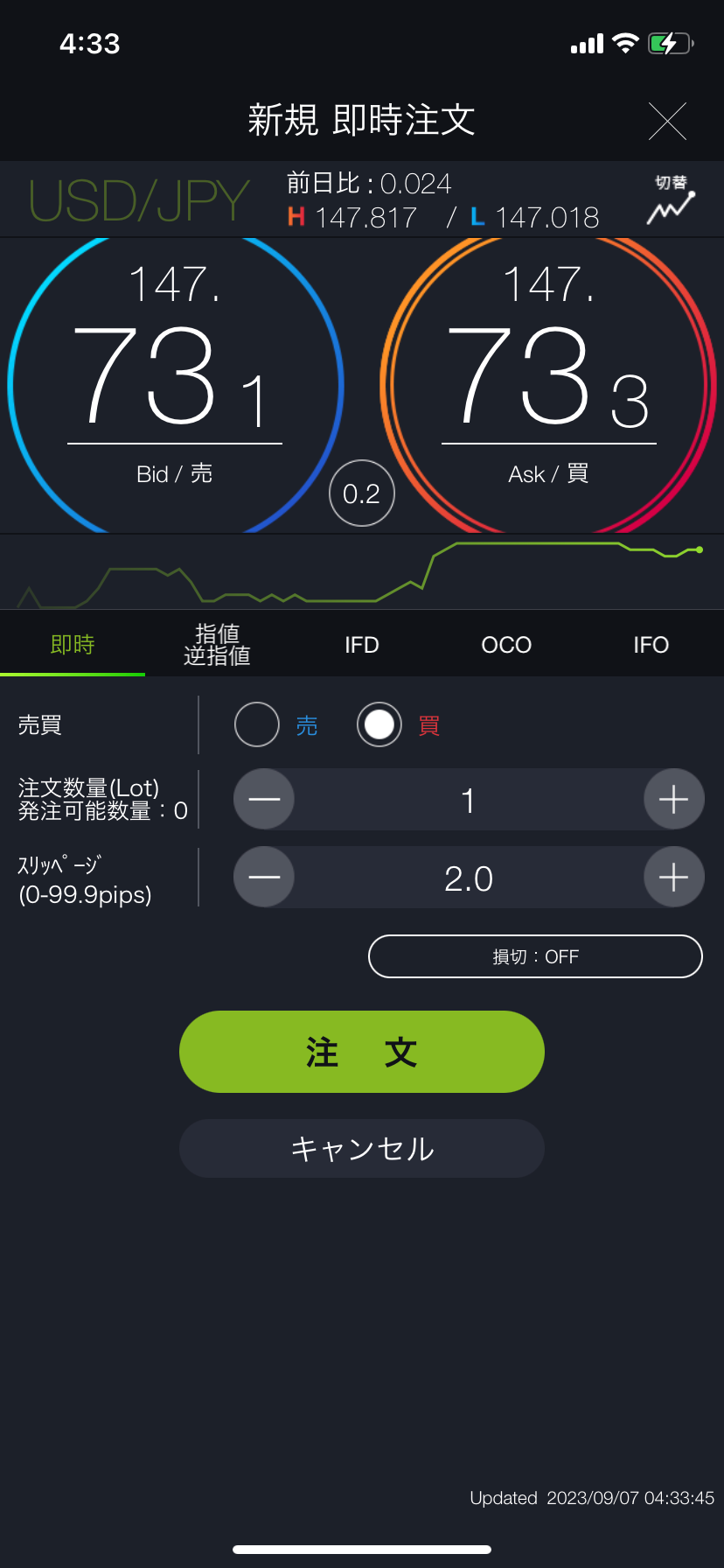The width and height of the screenshot is (724, 1568).
Task: Switch to the IFD order tab
Action: coord(361,645)
